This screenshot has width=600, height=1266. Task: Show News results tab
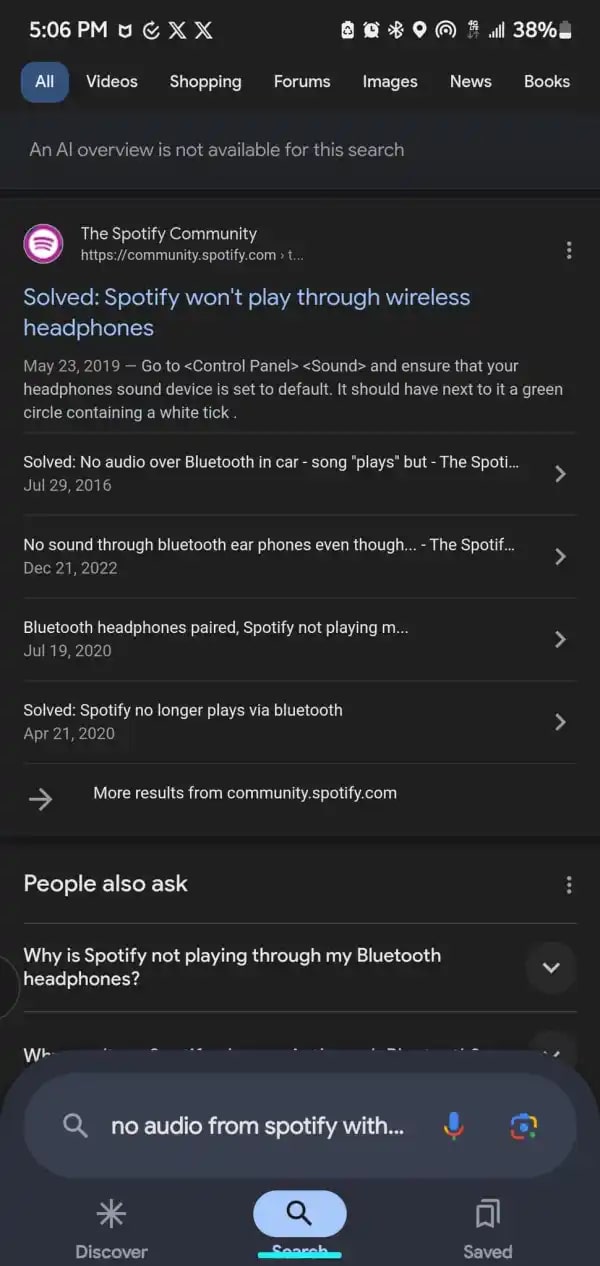click(470, 82)
